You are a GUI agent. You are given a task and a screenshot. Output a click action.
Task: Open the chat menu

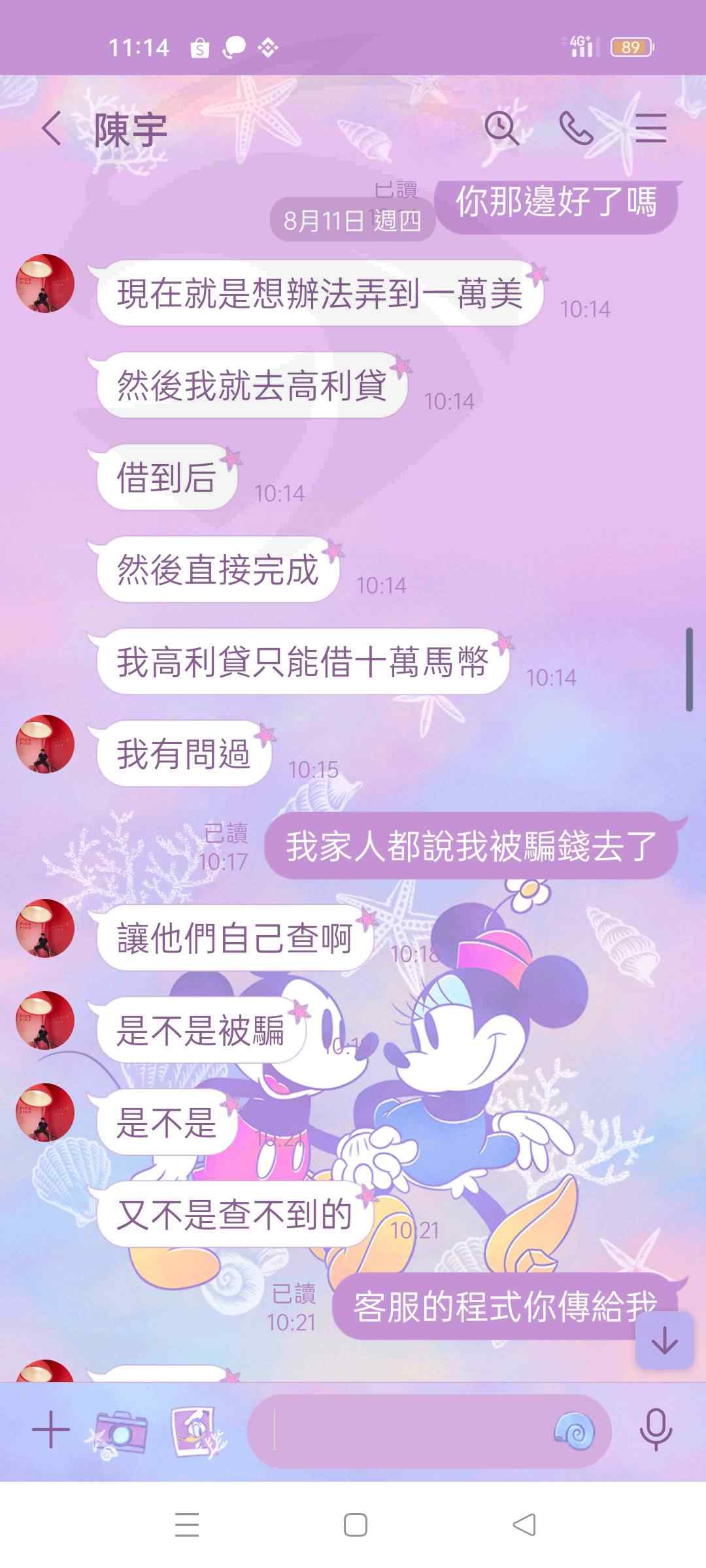(x=650, y=127)
